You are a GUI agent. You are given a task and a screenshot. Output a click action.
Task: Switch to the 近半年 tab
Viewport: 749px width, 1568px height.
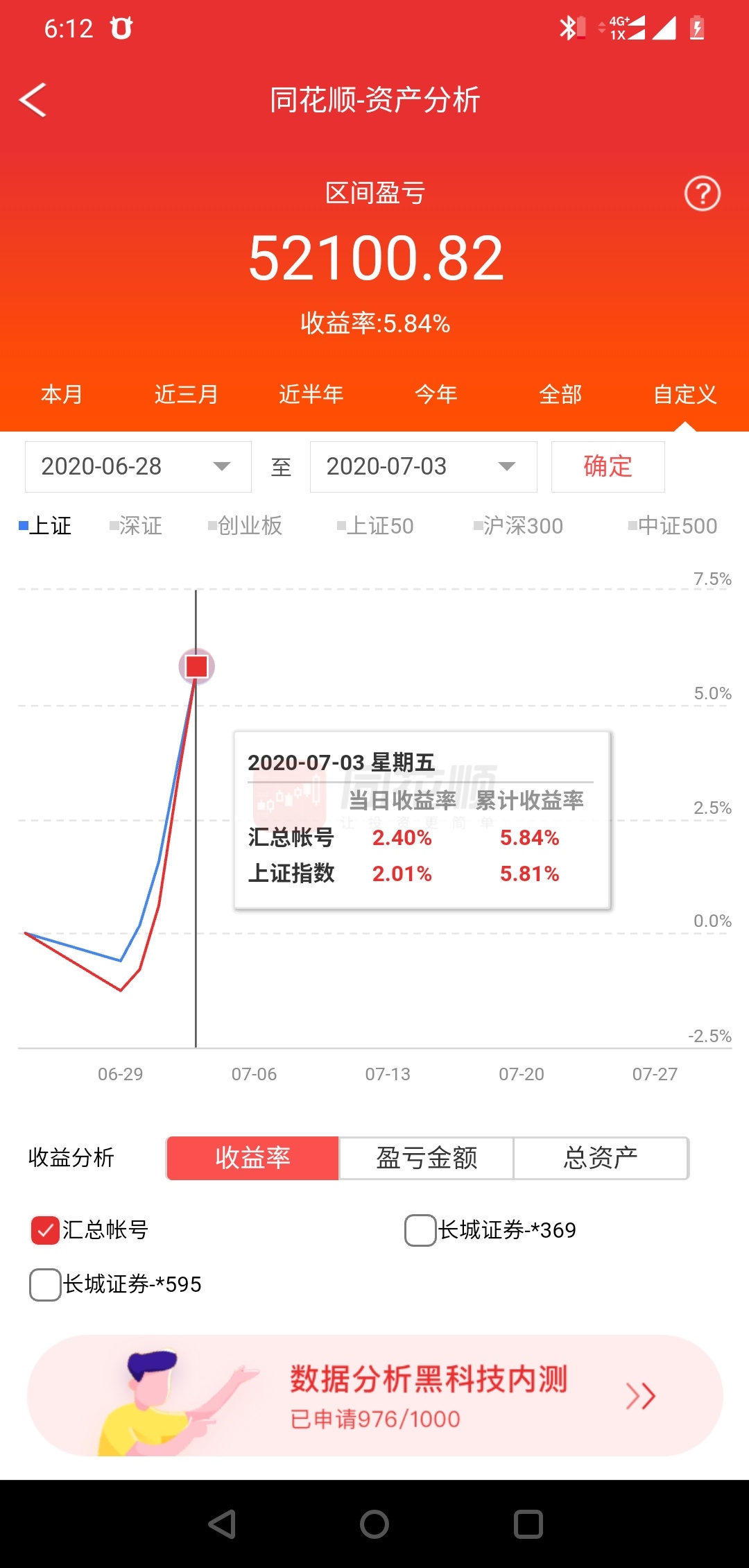point(311,394)
